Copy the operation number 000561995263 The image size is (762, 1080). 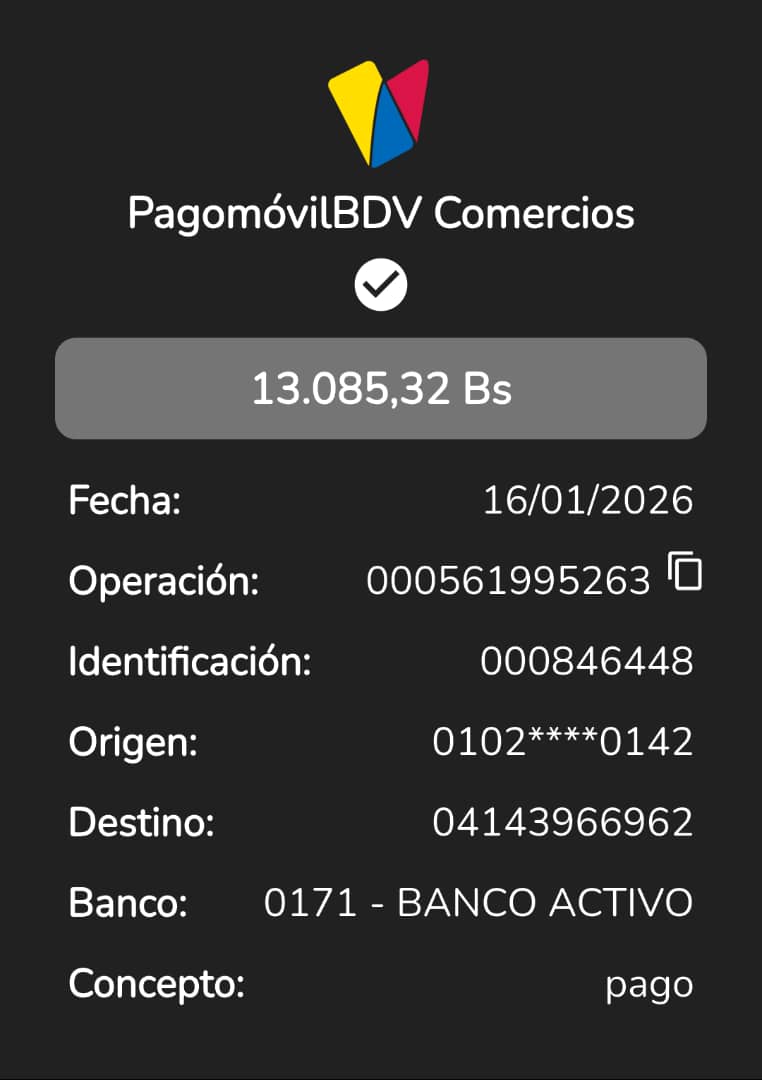685,572
